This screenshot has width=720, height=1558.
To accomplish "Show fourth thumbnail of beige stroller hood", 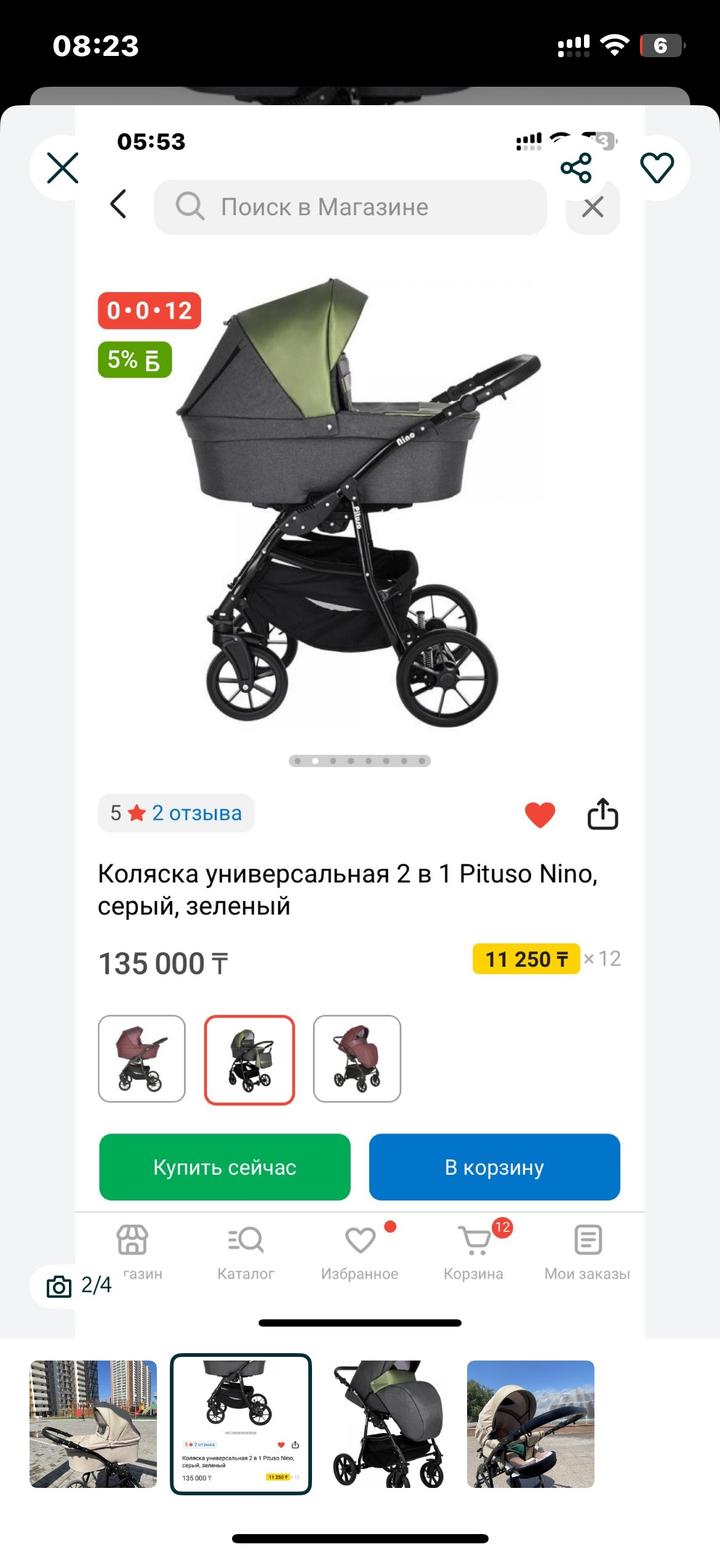I will pyautogui.click(x=530, y=1424).
